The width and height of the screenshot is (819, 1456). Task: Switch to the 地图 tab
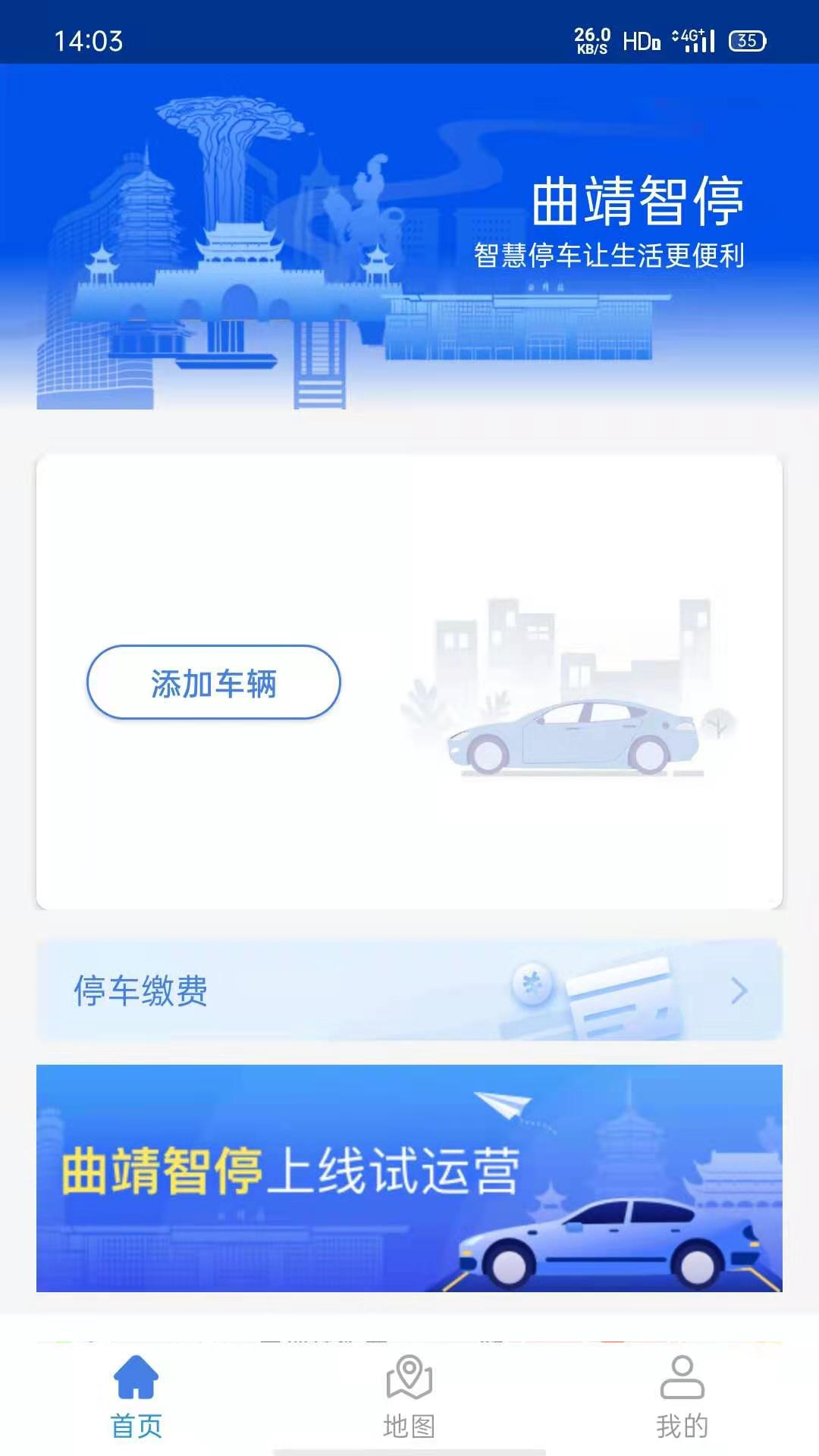coord(409,1397)
